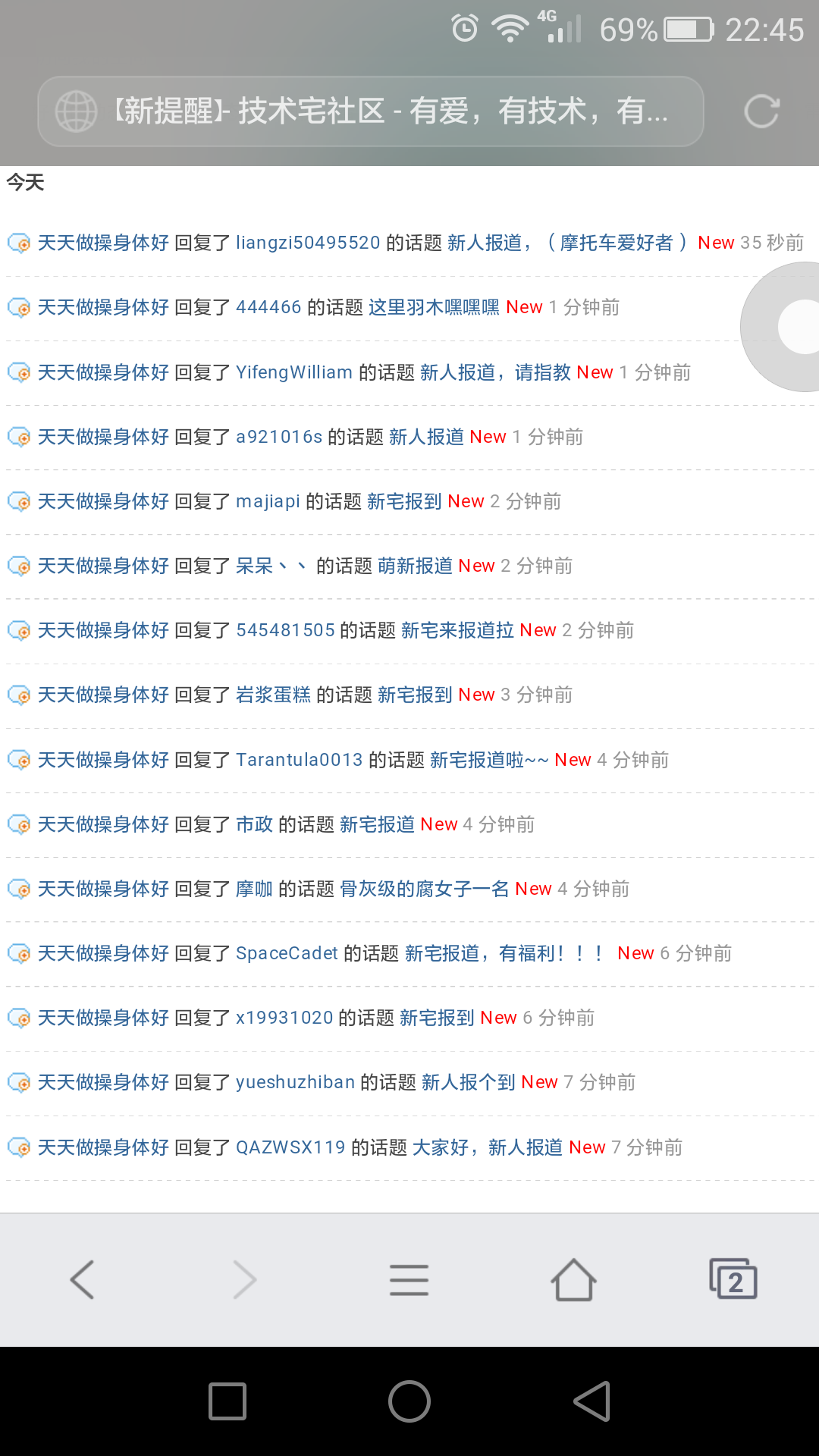
Task: Open topic 新人报个到
Action: click(x=468, y=1082)
